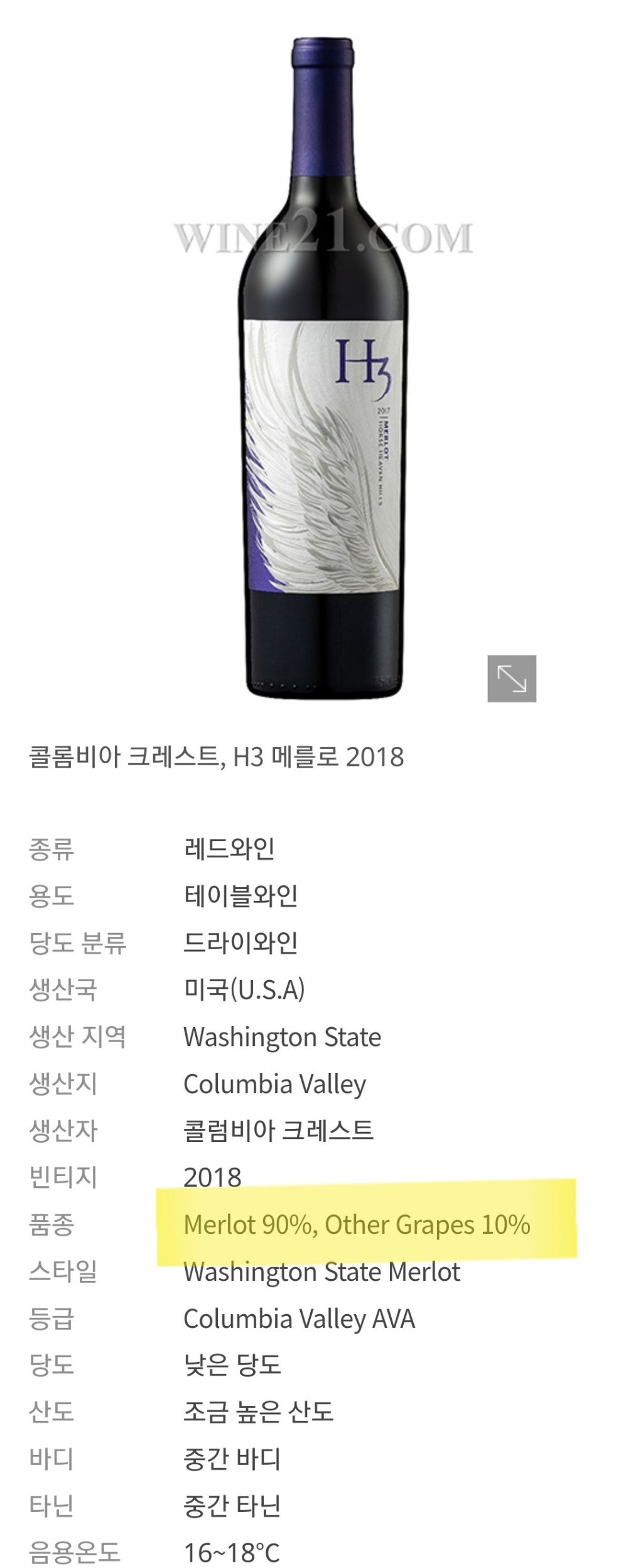Click the WINE21.COM watermark
This screenshot has height=1568, width=643.
(x=321, y=236)
